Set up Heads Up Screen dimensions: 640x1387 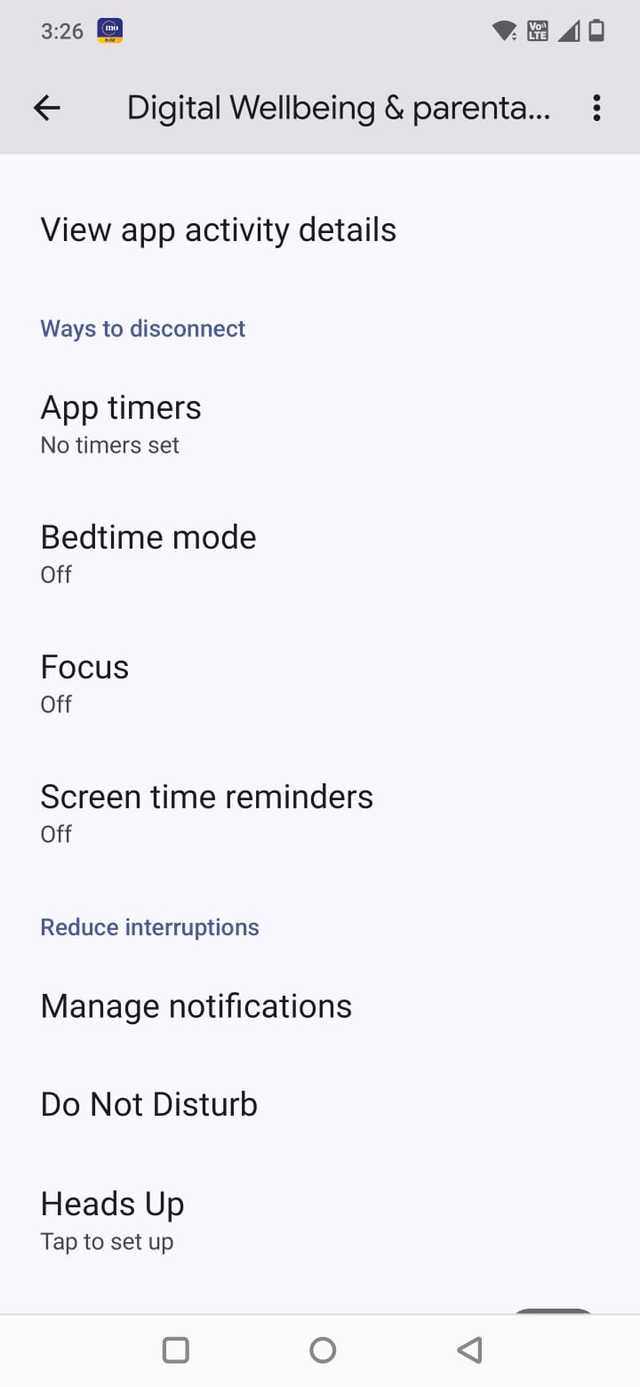(112, 1219)
